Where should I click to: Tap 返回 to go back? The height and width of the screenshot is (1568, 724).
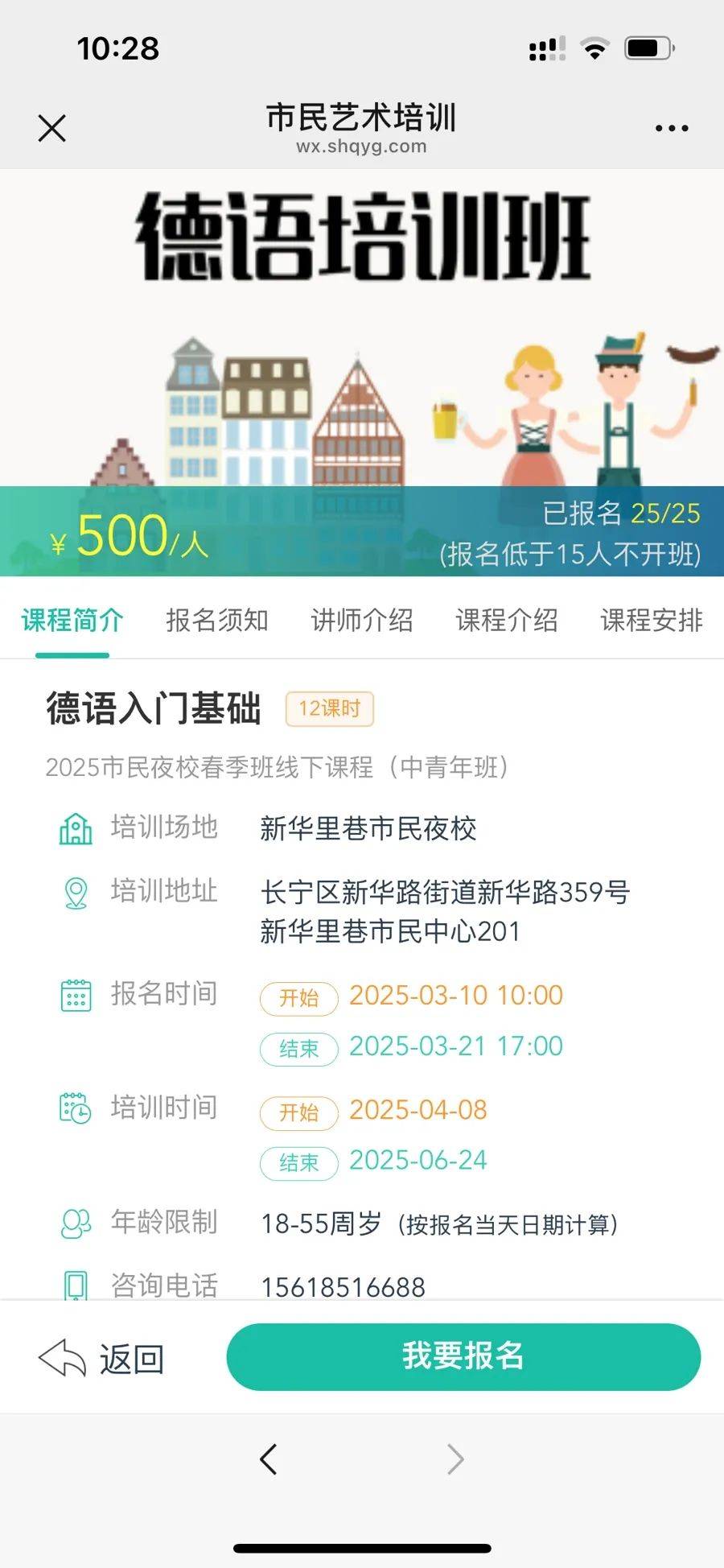[x=102, y=1360]
